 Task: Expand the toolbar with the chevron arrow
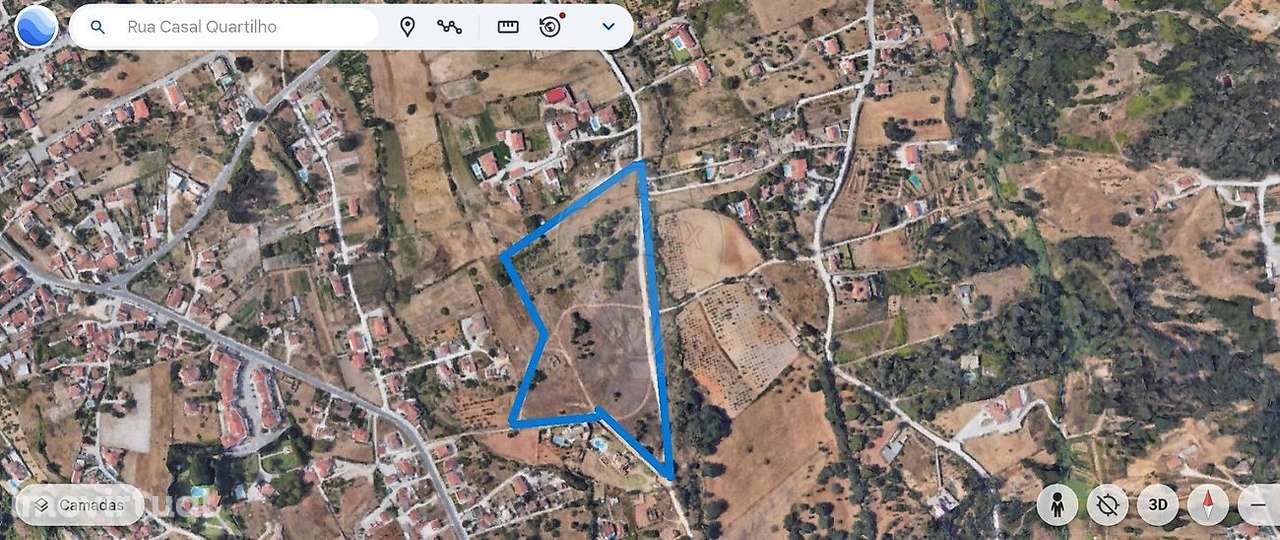[608, 27]
